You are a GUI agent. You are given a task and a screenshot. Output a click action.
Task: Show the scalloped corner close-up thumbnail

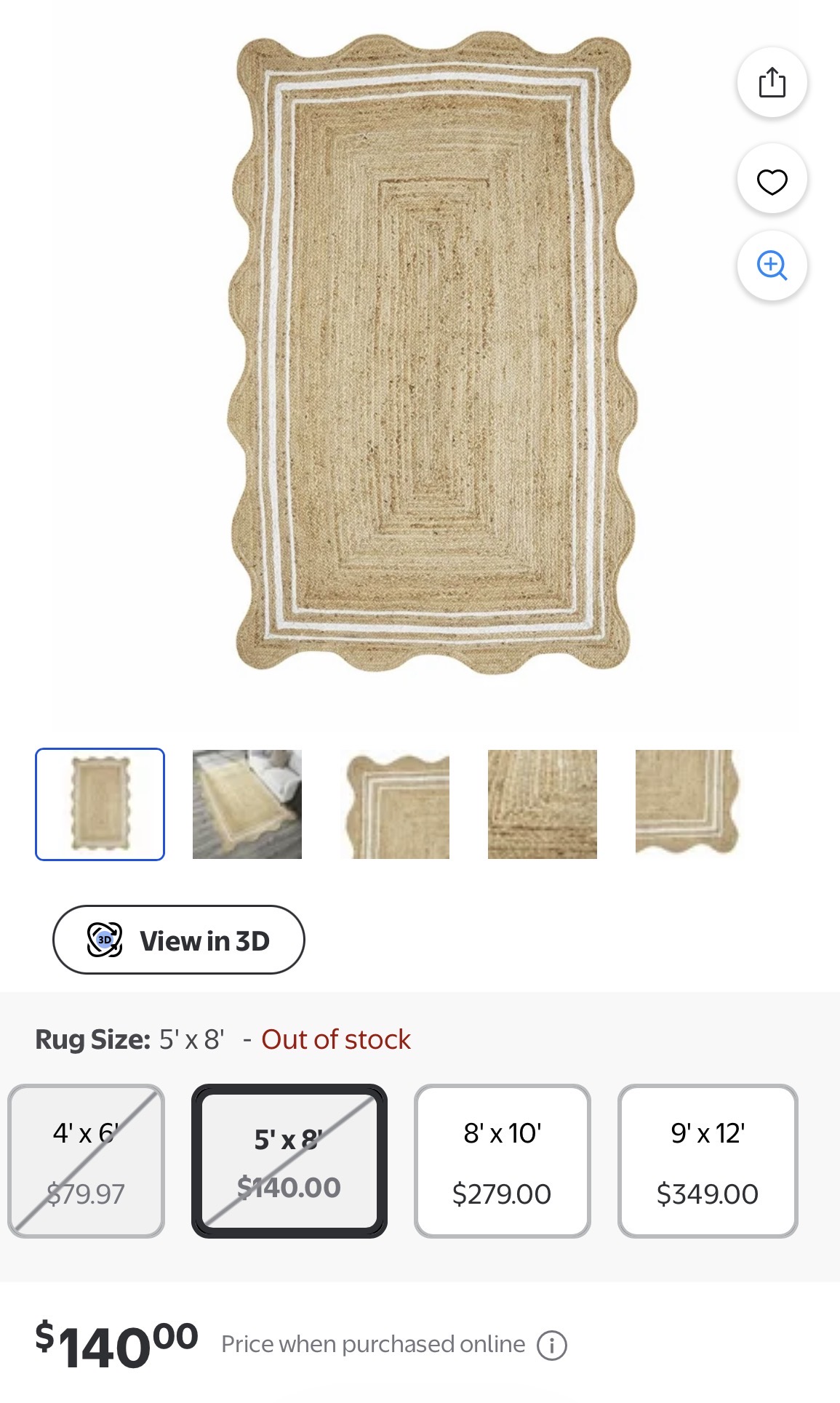tap(396, 804)
